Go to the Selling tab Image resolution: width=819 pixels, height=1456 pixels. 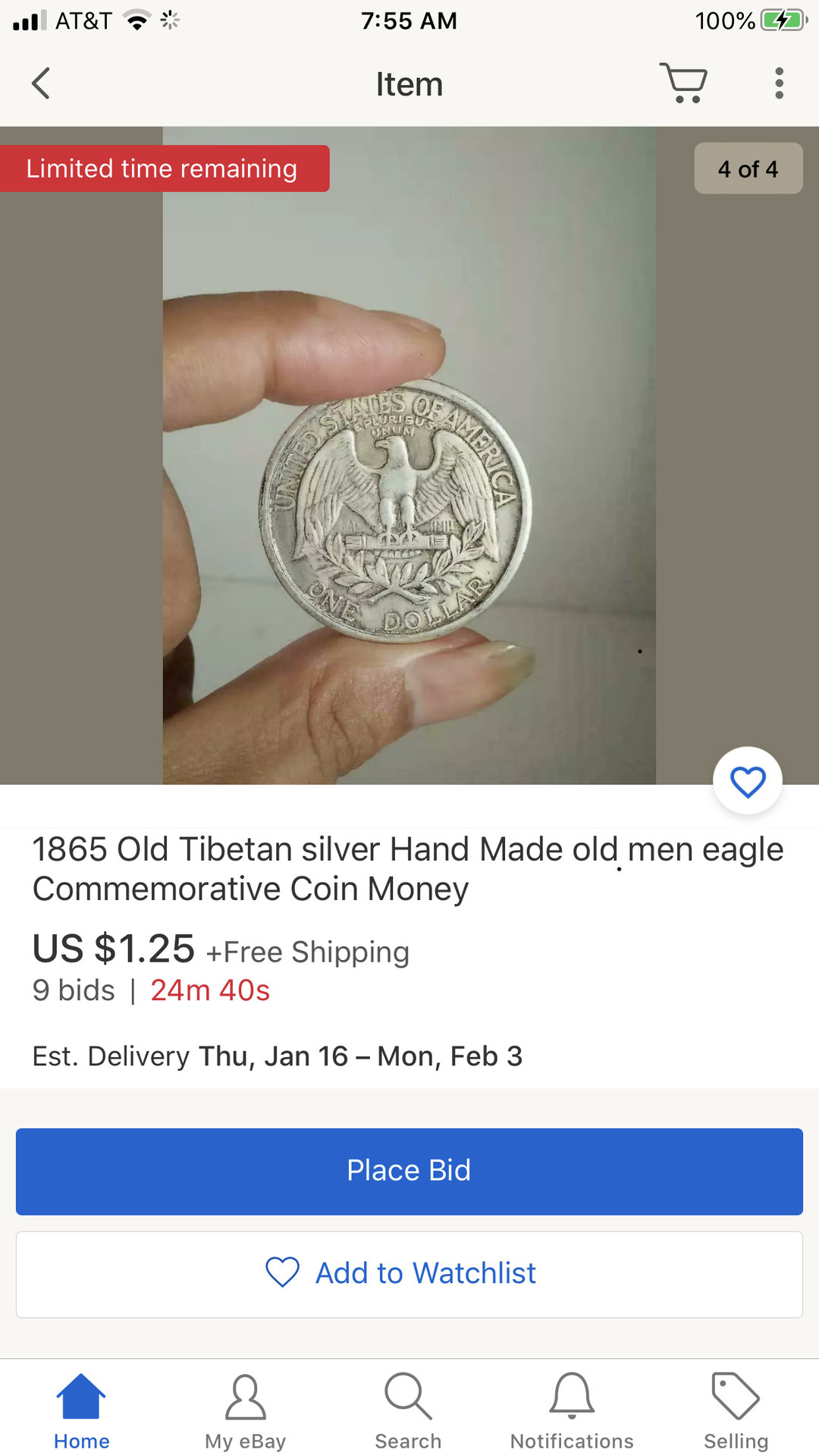coord(736,1410)
